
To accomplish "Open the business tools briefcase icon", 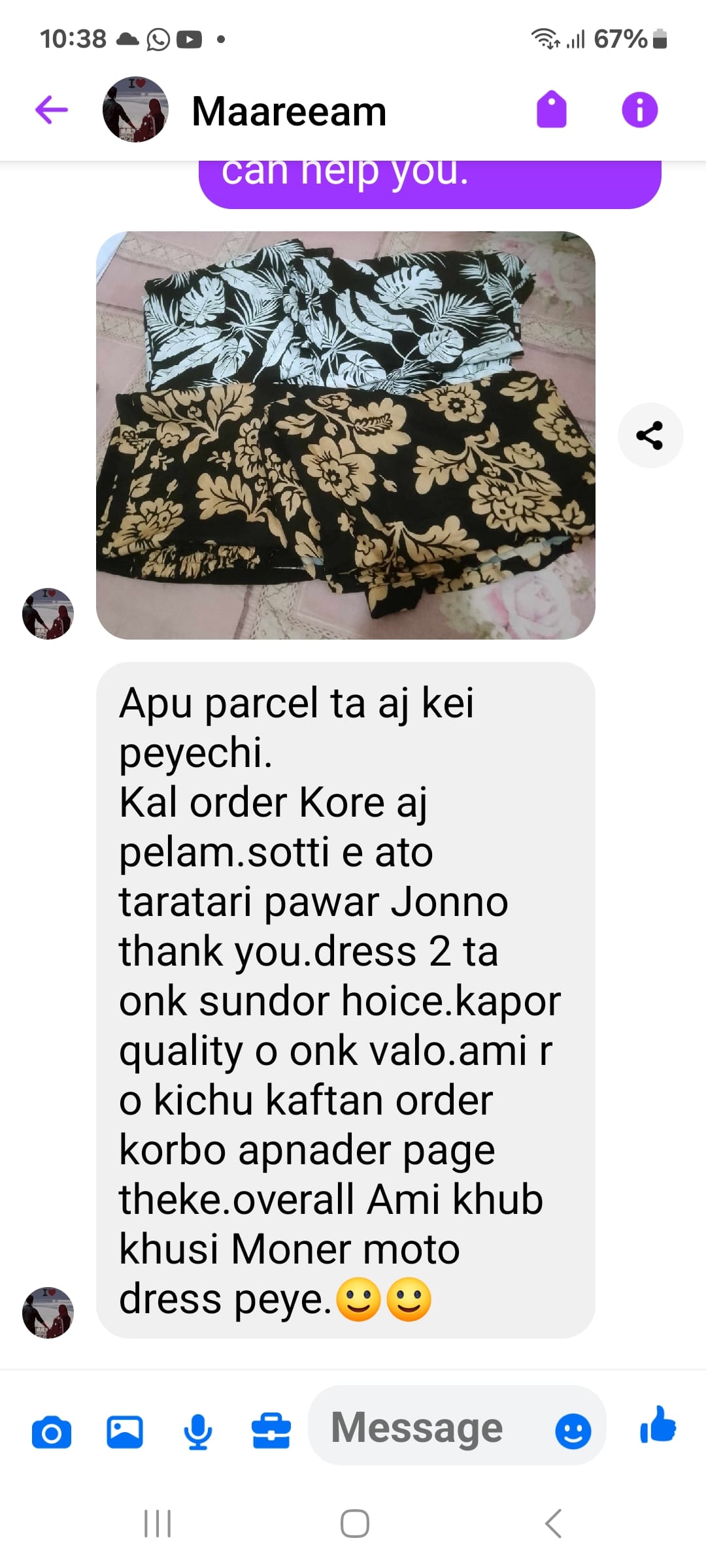I will pos(271,1432).
